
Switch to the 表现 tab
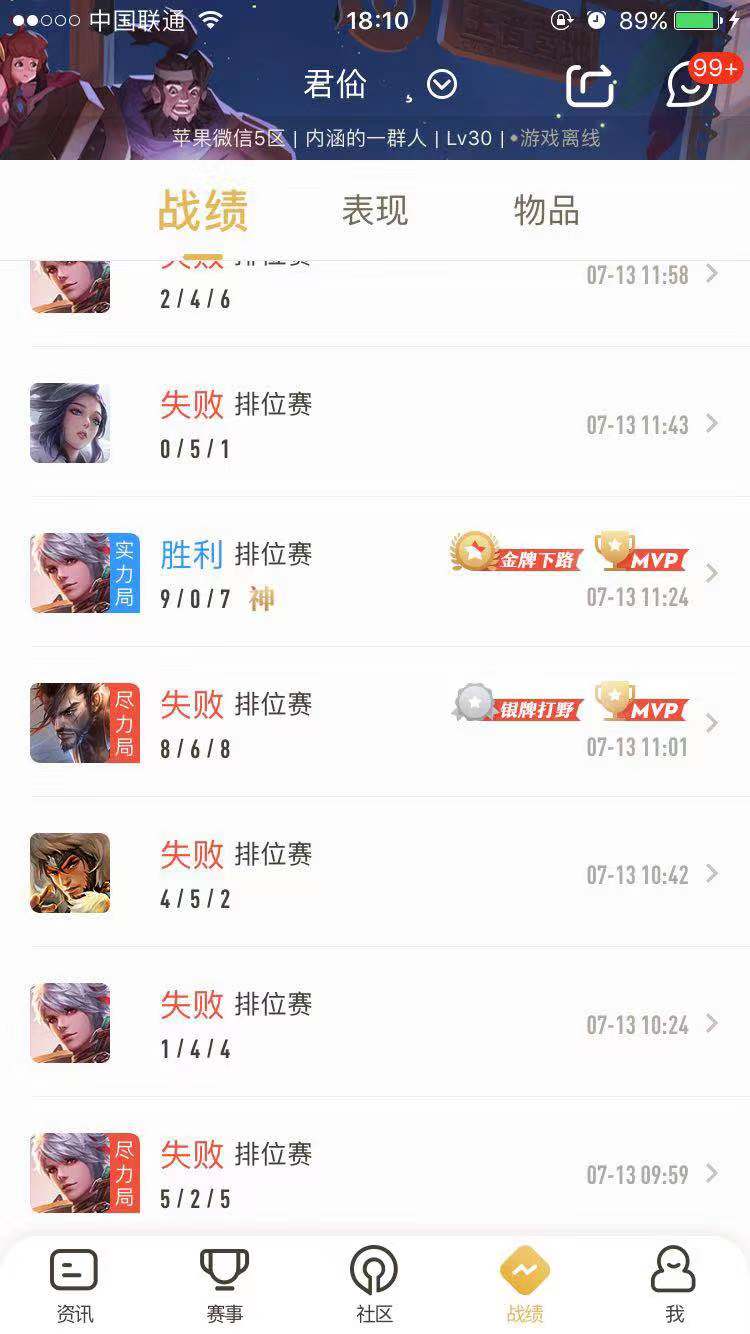pyautogui.click(x=375, y=211)
